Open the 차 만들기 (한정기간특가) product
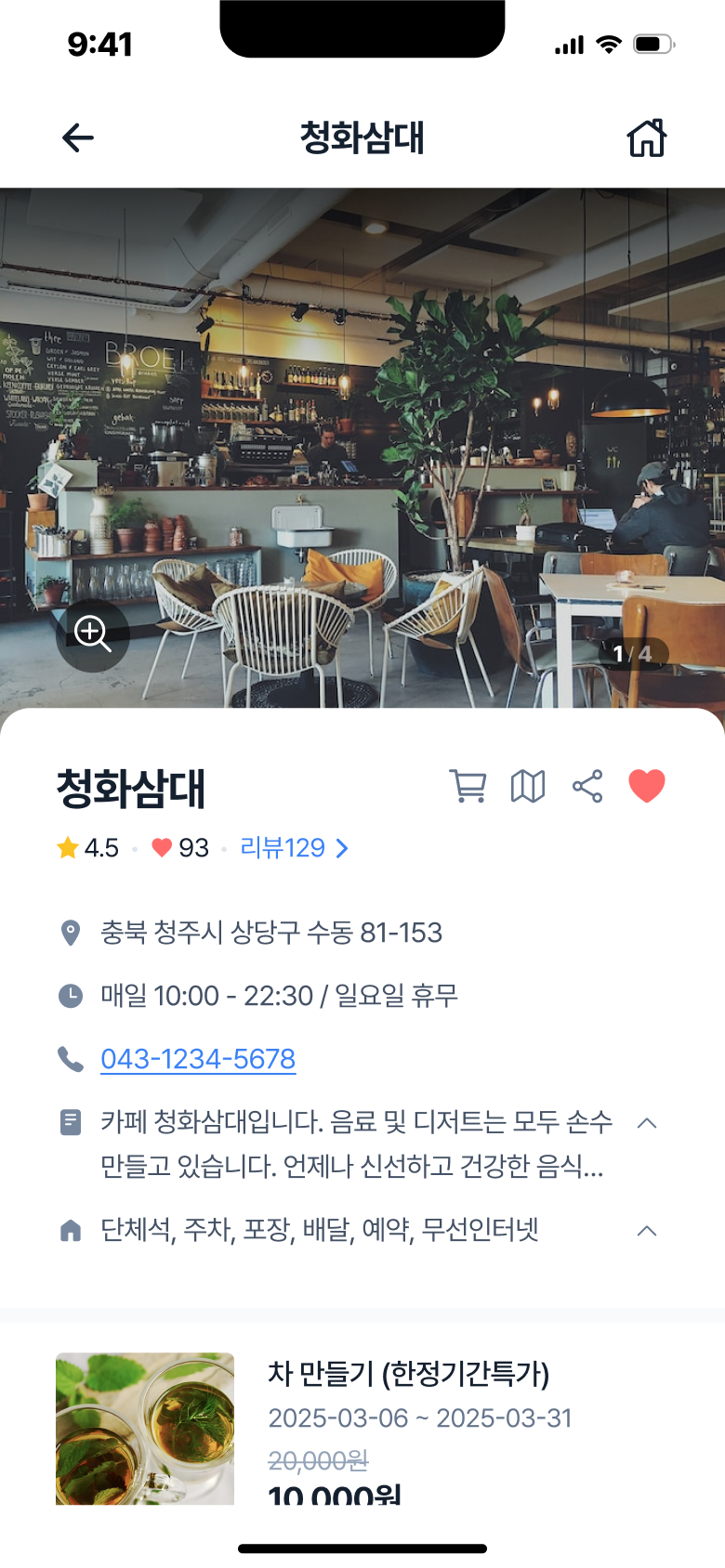The width and height of the screenshot is (725, 1568). (409, 1374)
